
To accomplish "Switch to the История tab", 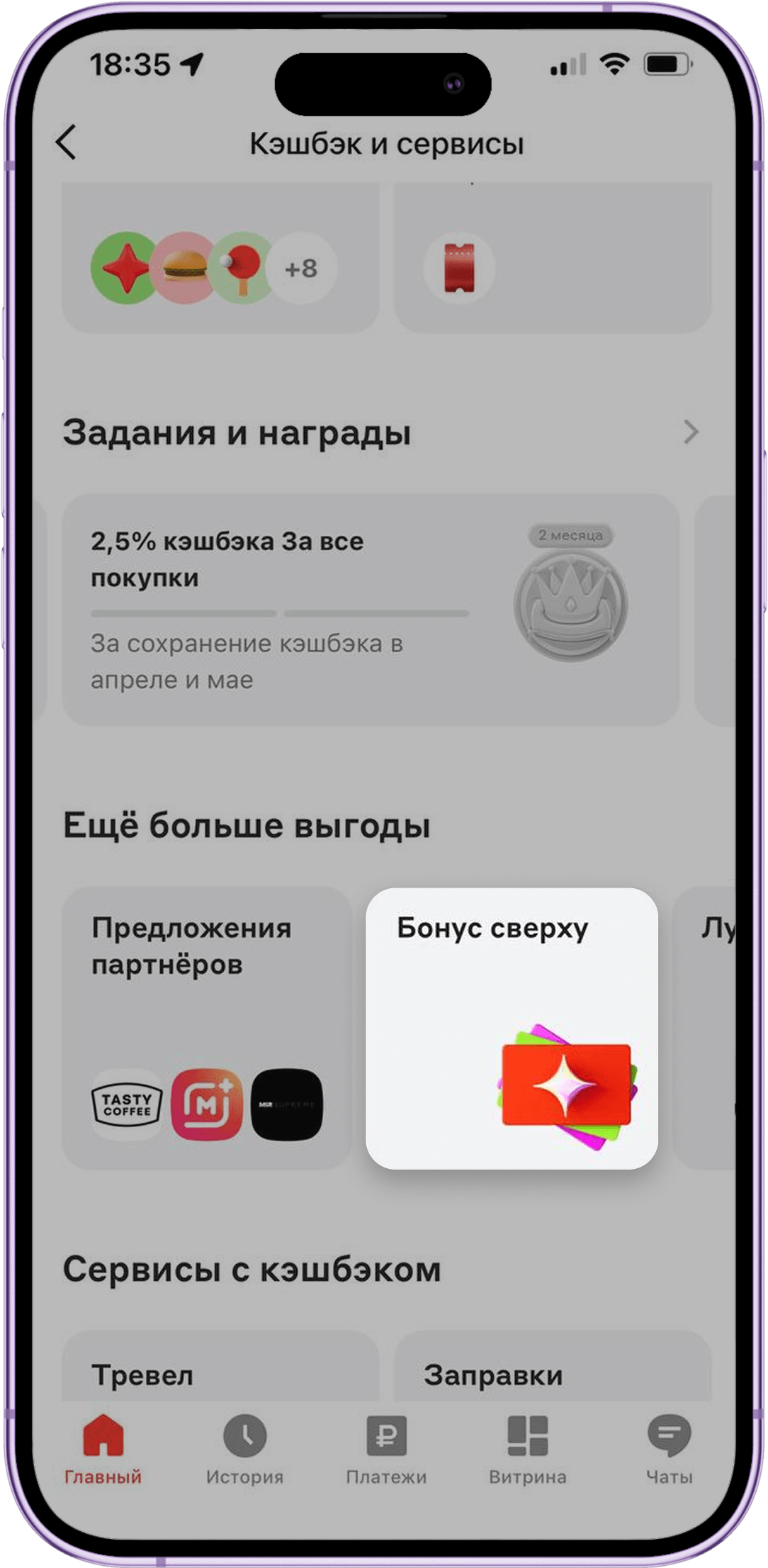I will click(244, 1449).
